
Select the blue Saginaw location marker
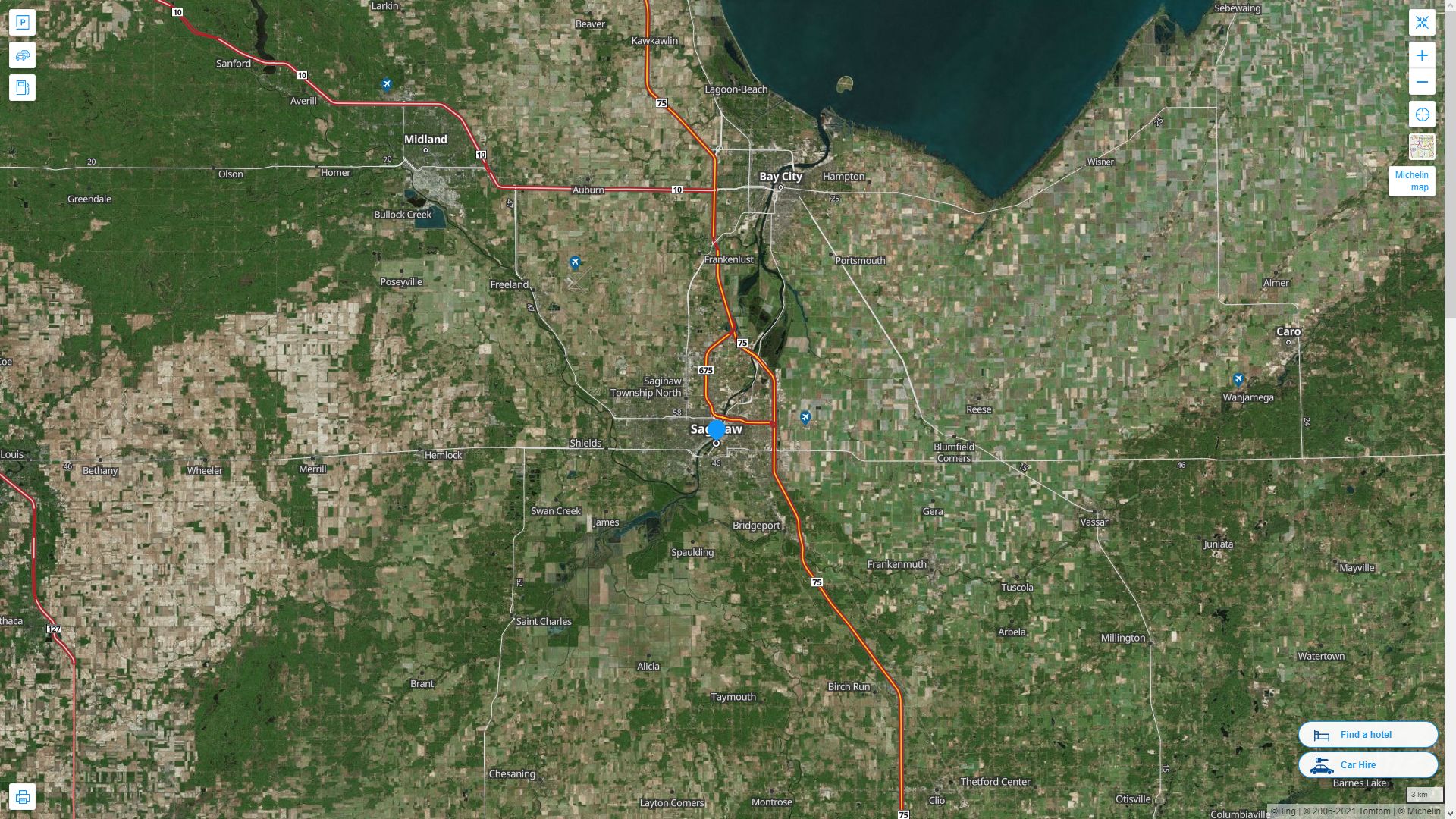pyautogui.click(x=717, y=430)
